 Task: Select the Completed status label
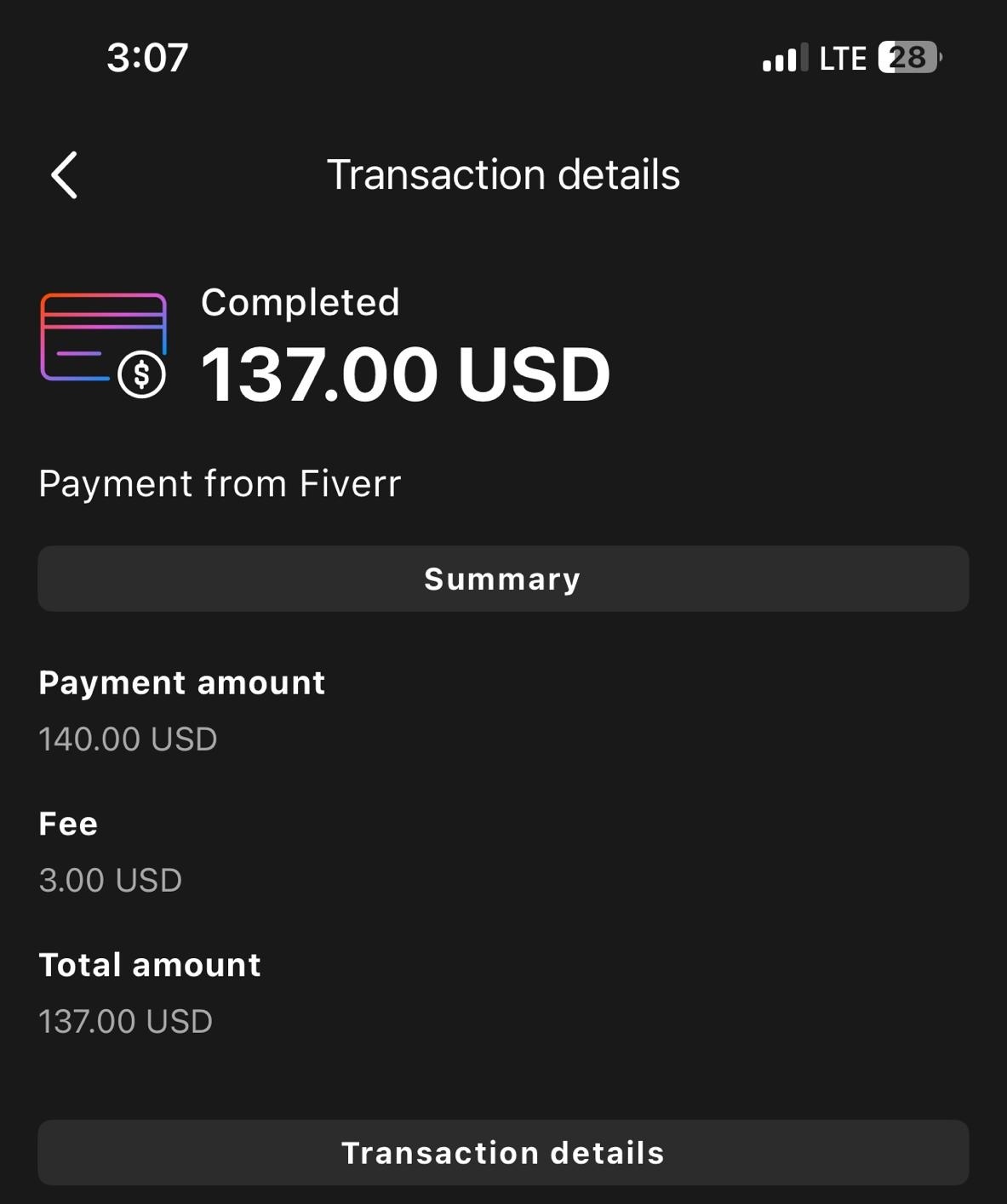coord(300,303)
